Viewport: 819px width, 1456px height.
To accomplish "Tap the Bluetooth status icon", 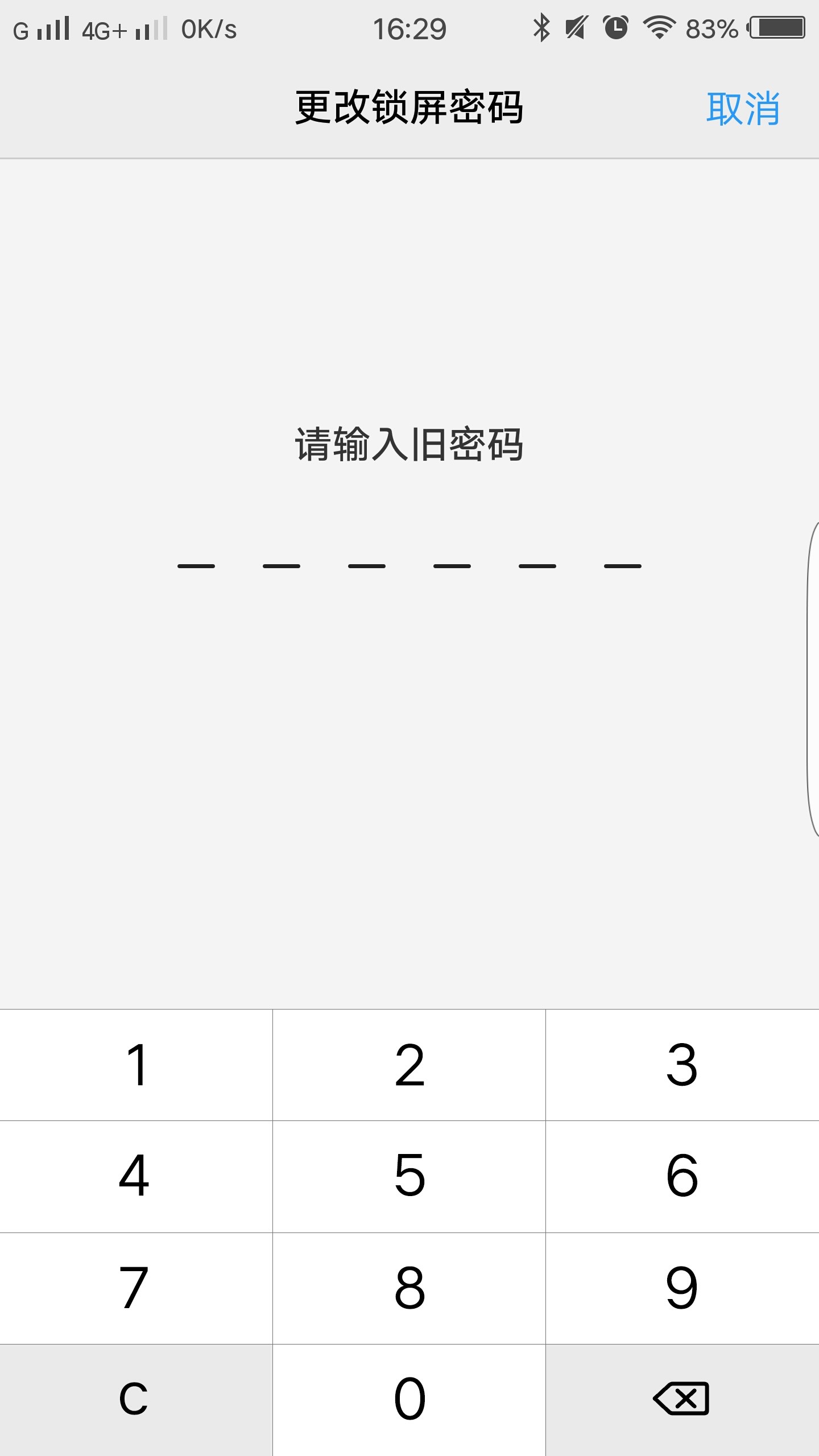I will pos(540,28).
